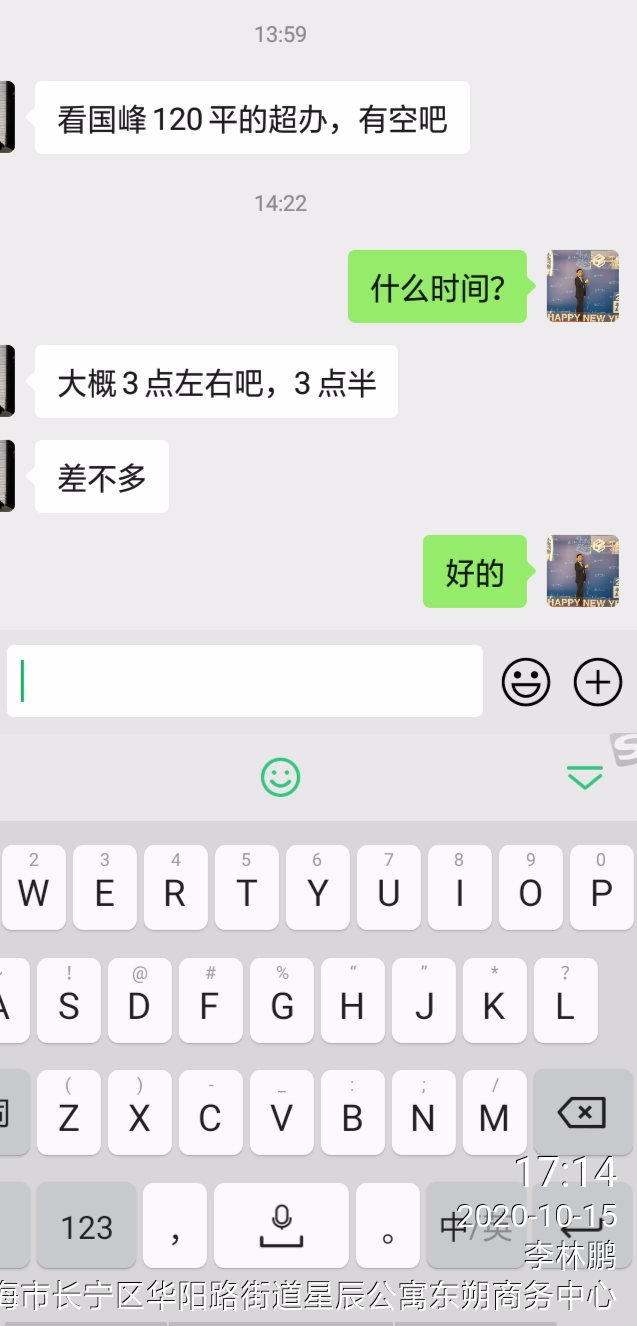Switch the keyboard to 123 numbers

click(x=87, y=1226)
